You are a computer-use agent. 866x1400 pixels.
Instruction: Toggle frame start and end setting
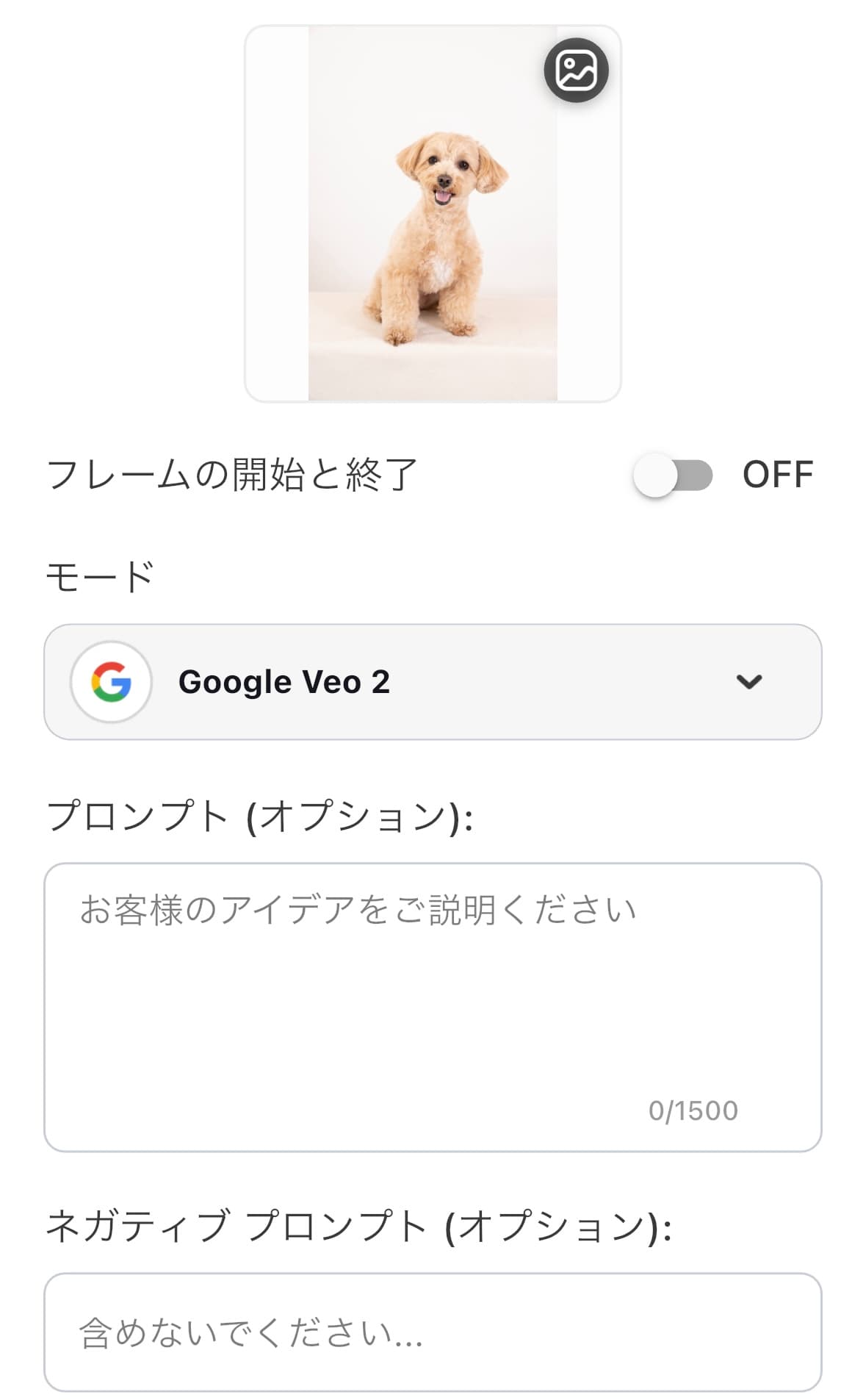[674, 474]
